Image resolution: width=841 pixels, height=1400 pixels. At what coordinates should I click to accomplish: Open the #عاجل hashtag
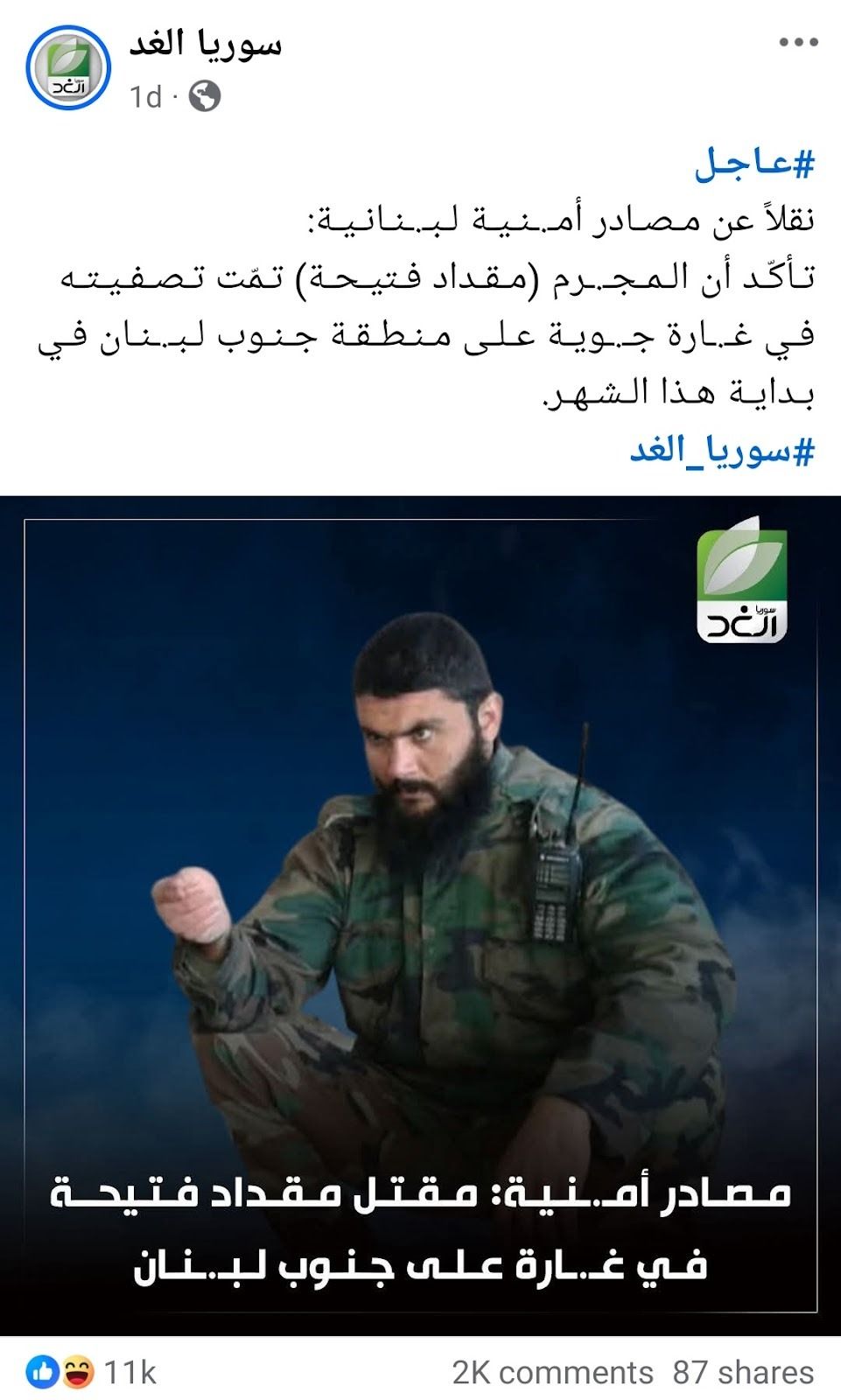tap(754, 164)
